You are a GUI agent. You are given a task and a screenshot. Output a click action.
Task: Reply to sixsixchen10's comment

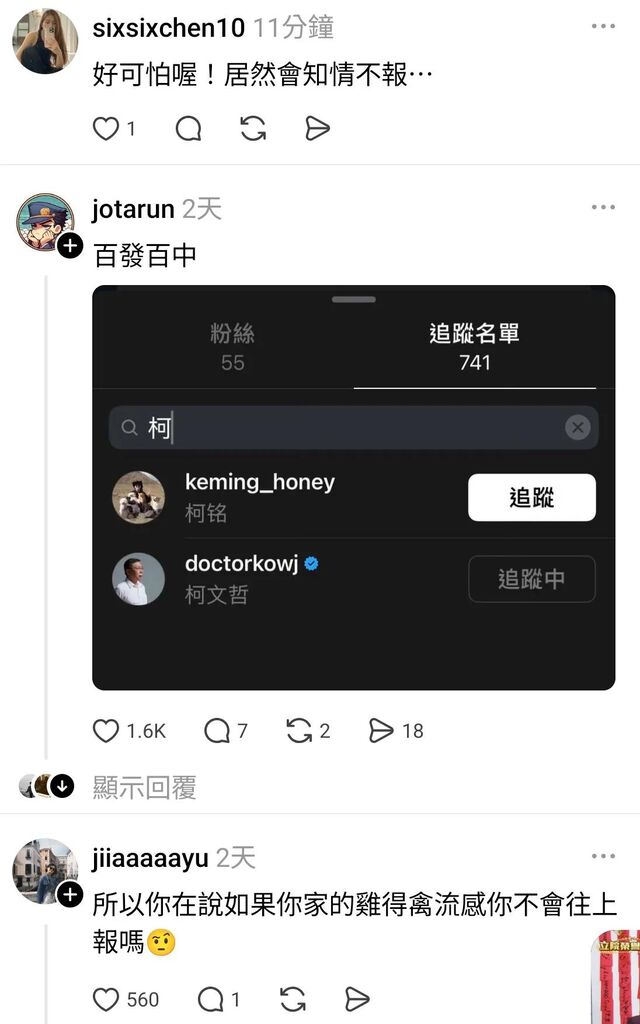click(188, 129)
